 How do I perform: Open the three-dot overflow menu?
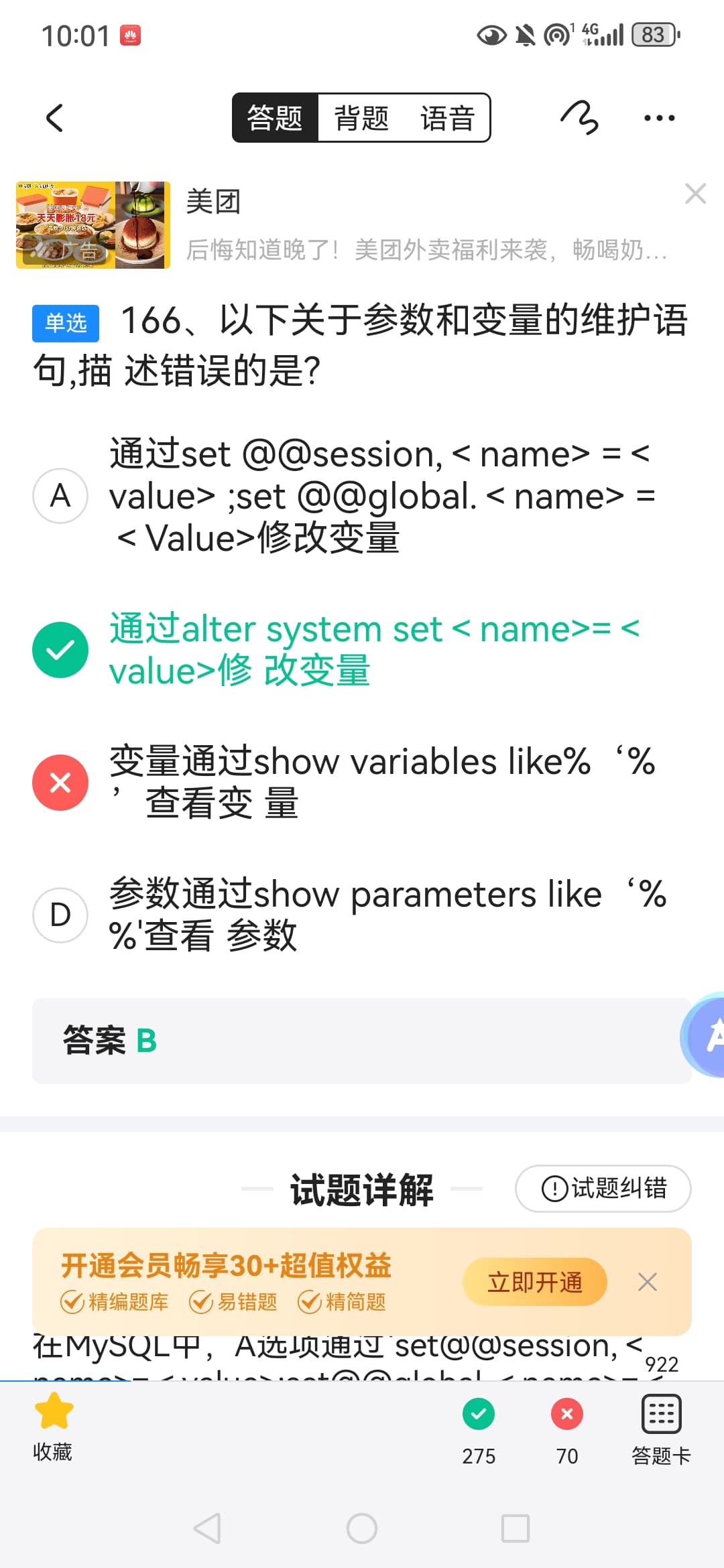[659, 118]
